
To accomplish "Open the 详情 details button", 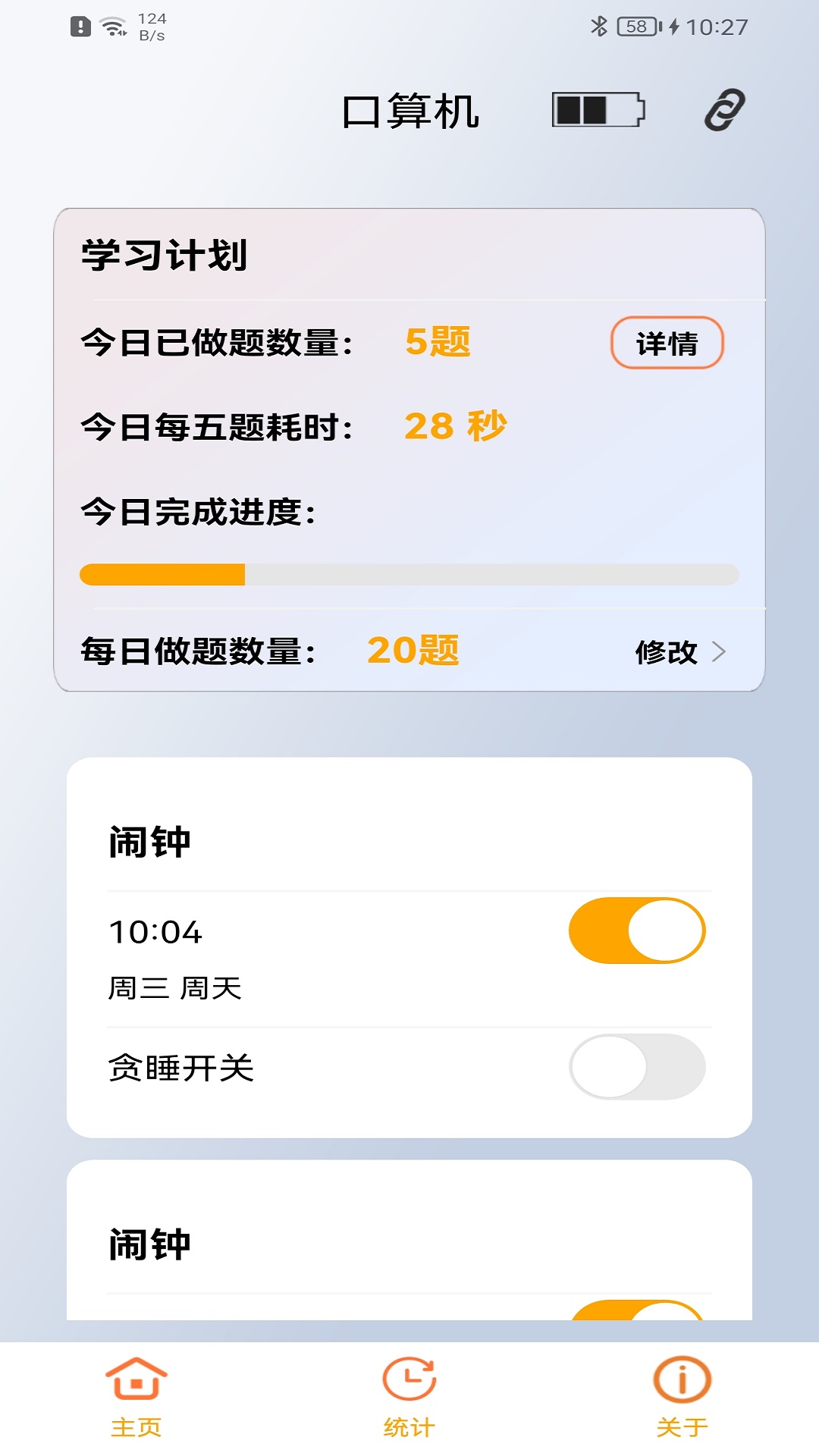I will (669, 344).
